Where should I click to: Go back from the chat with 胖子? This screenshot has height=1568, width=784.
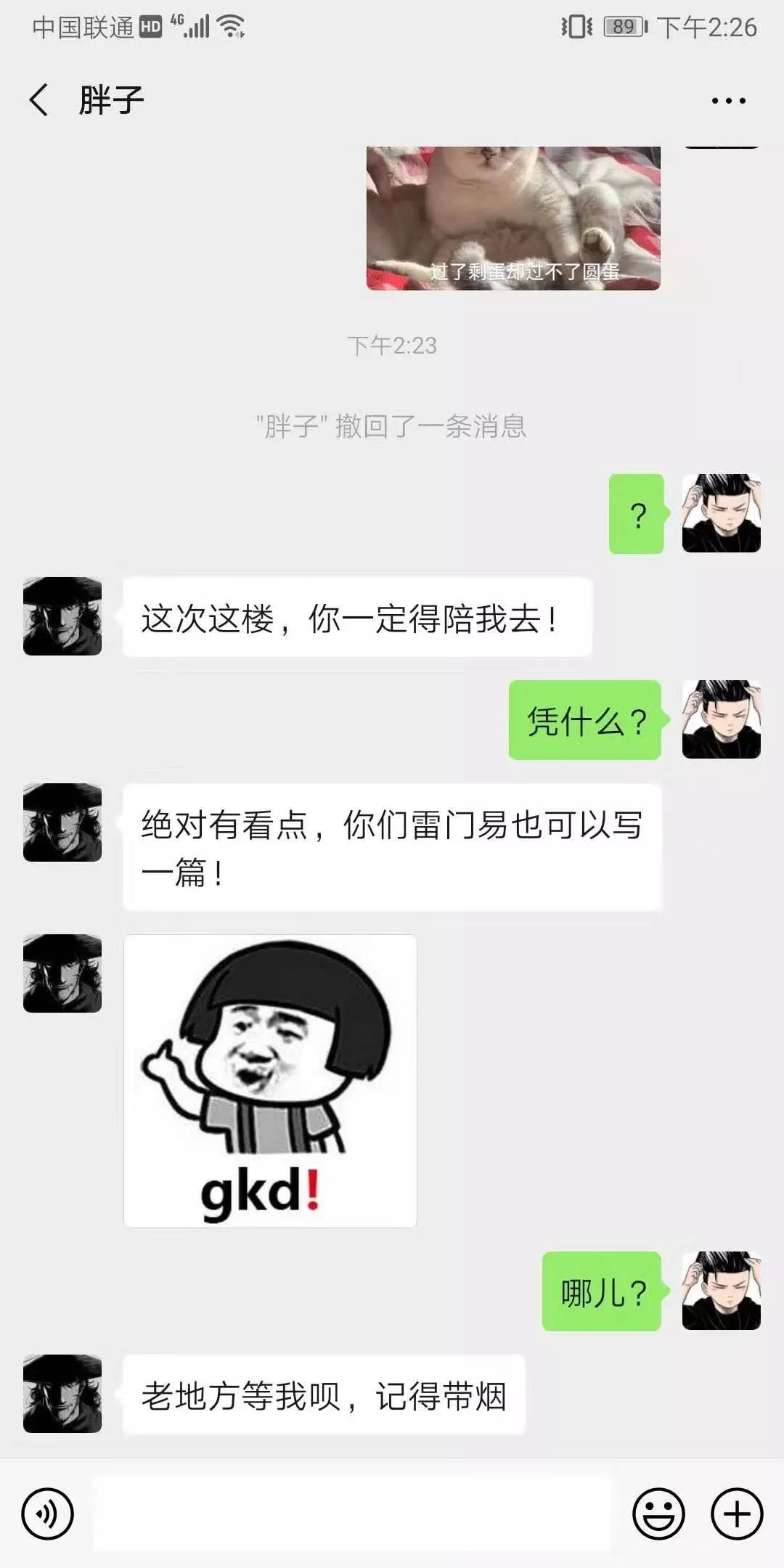point(39,100)
